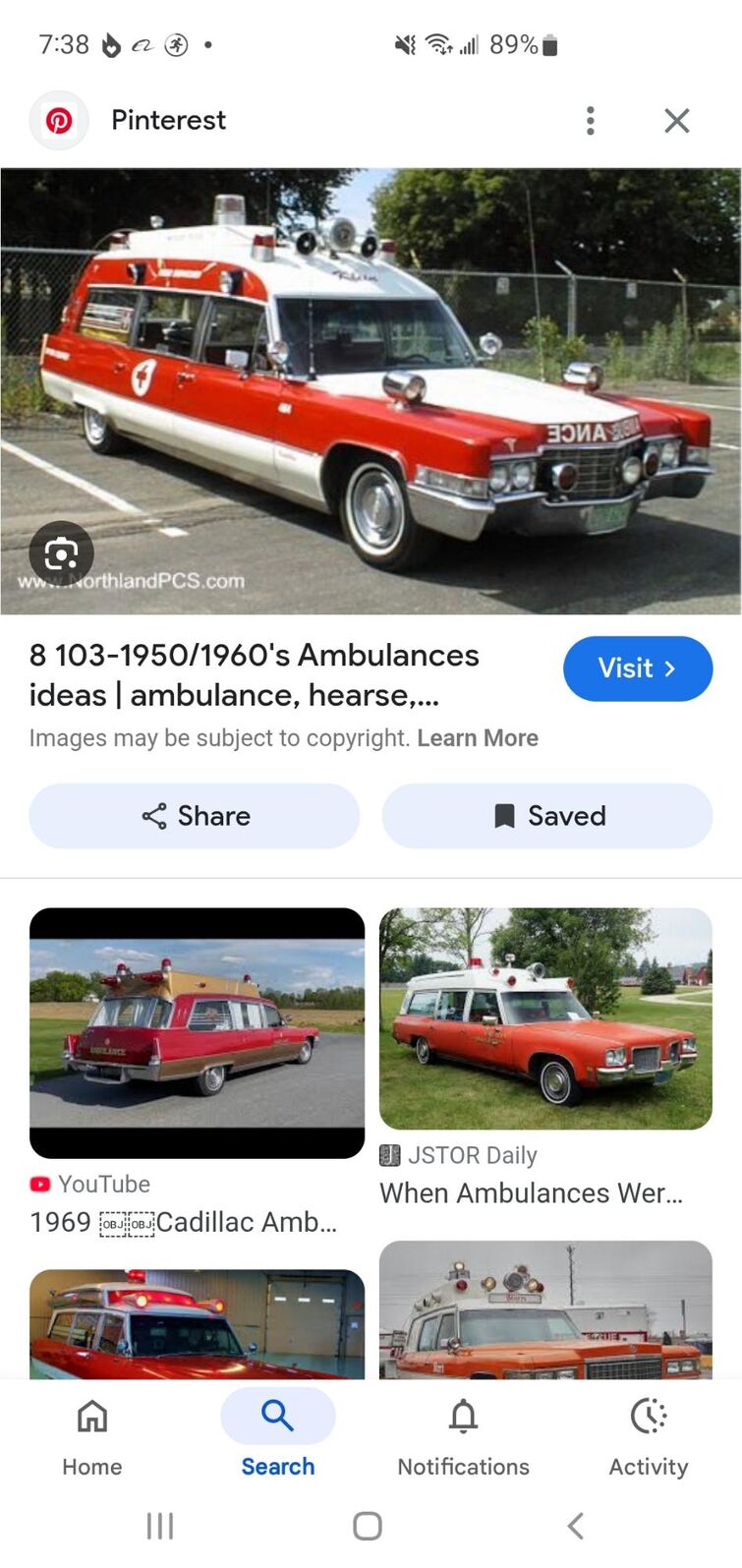Go back with the system back button
Image resolution: width=742 pixels, height=1568 pixels.
tap(576, 1526)
